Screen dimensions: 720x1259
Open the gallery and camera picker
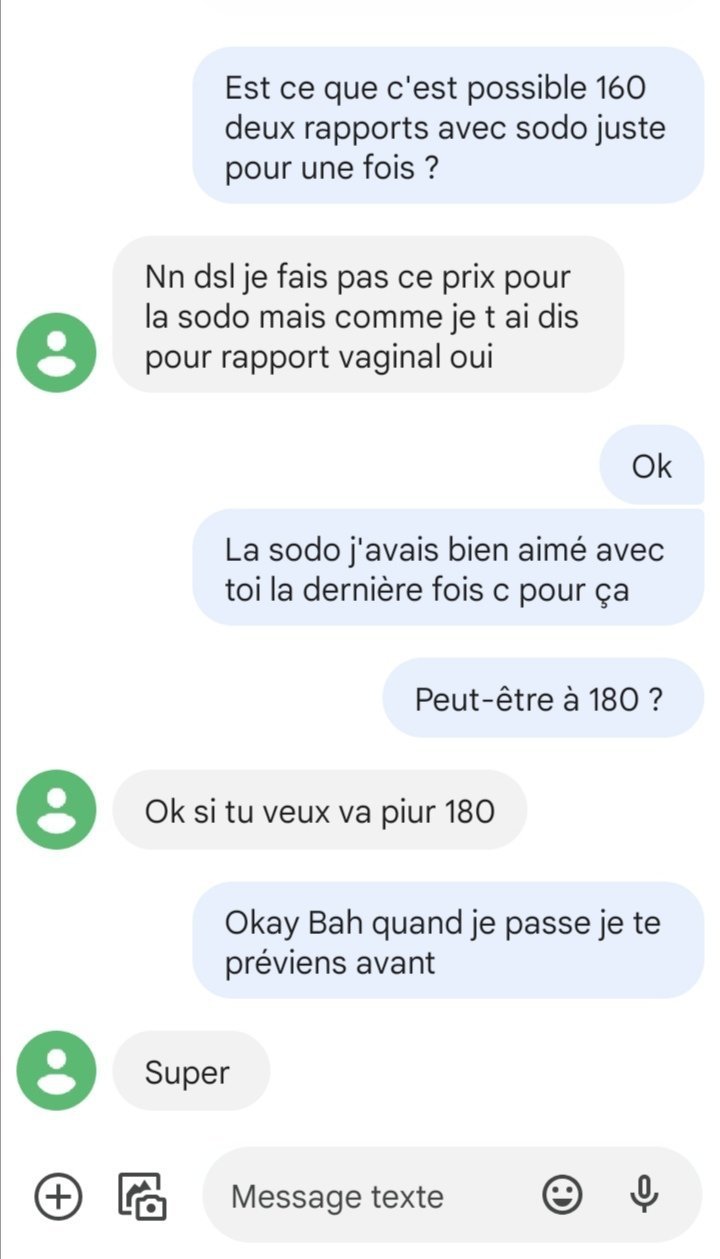142,1195
